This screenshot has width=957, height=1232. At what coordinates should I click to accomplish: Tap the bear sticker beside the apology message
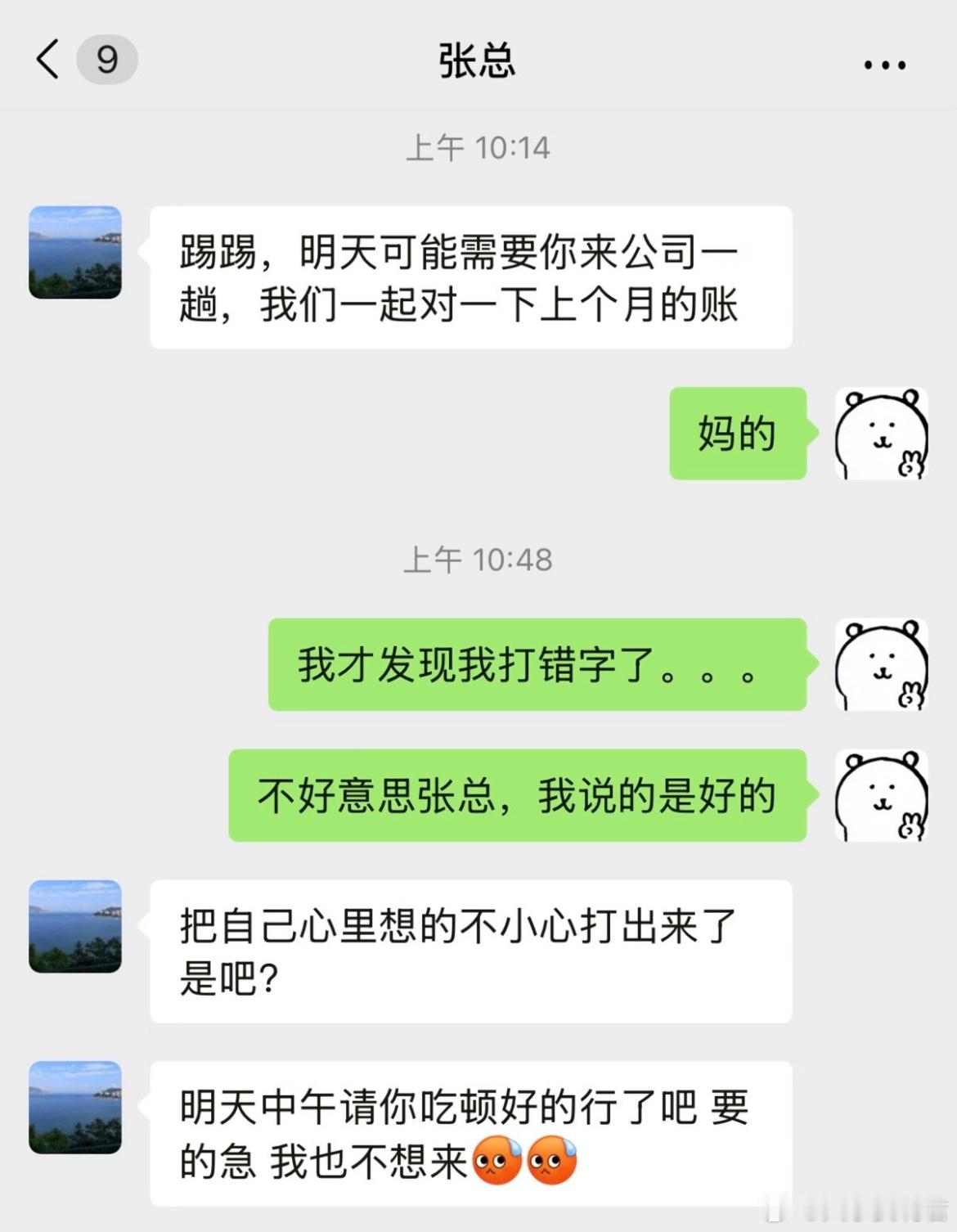click(881, 798)
